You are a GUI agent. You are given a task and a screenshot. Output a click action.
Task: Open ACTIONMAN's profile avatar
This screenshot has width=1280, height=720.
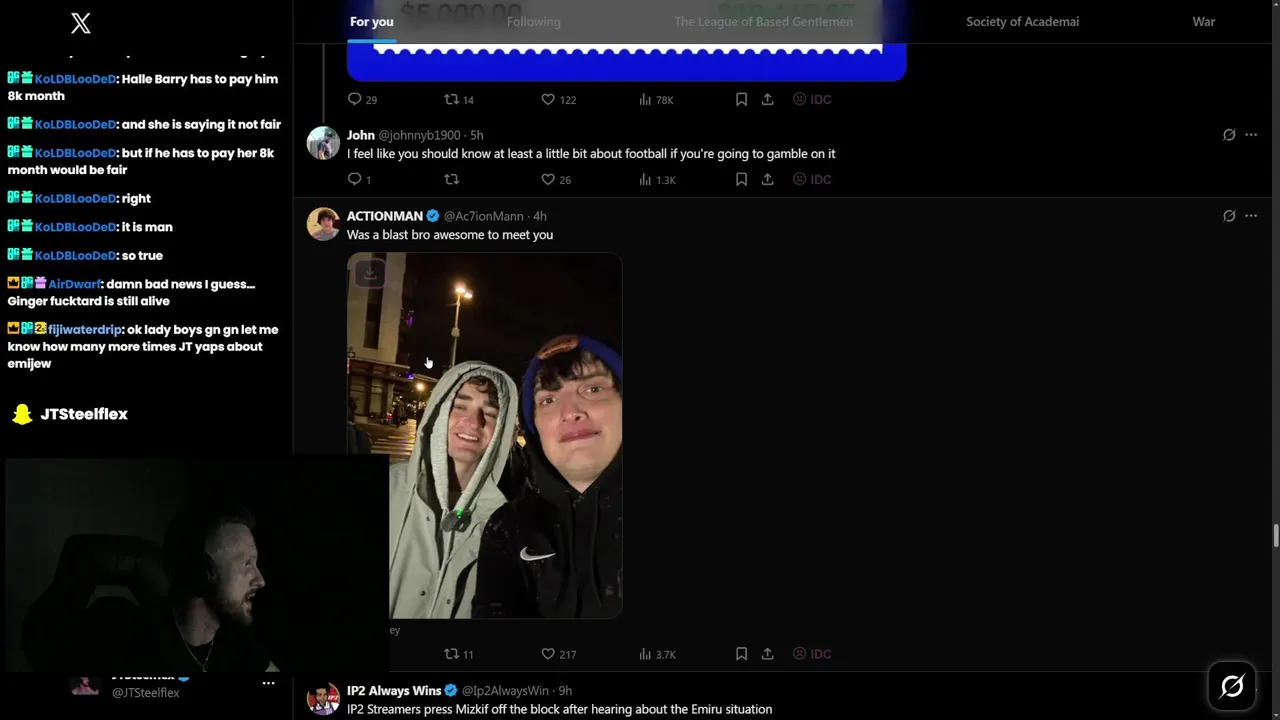pyautogui.click(x=323, y=224)
